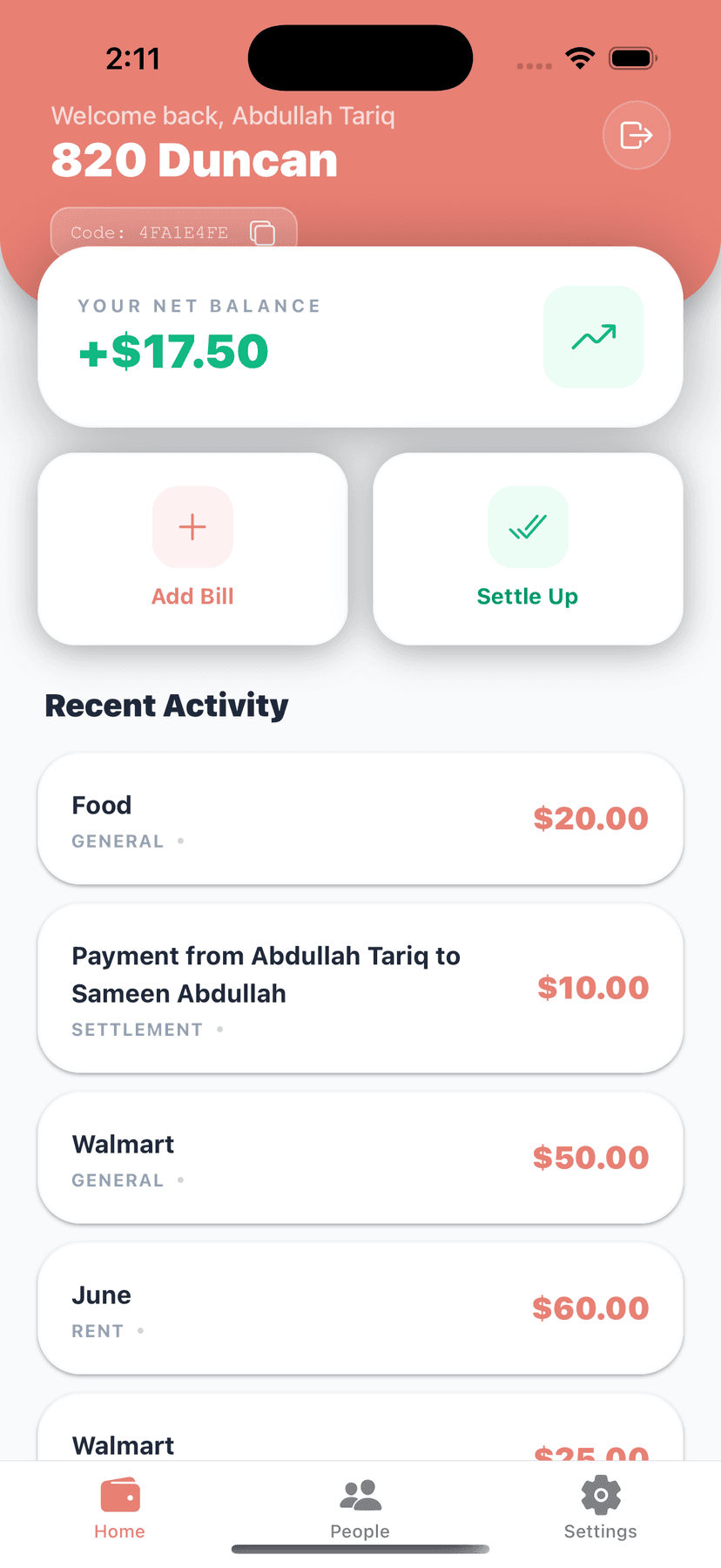
Task: Switch to the People tab
Action: pyautogui.click(x=360, y=1509)
